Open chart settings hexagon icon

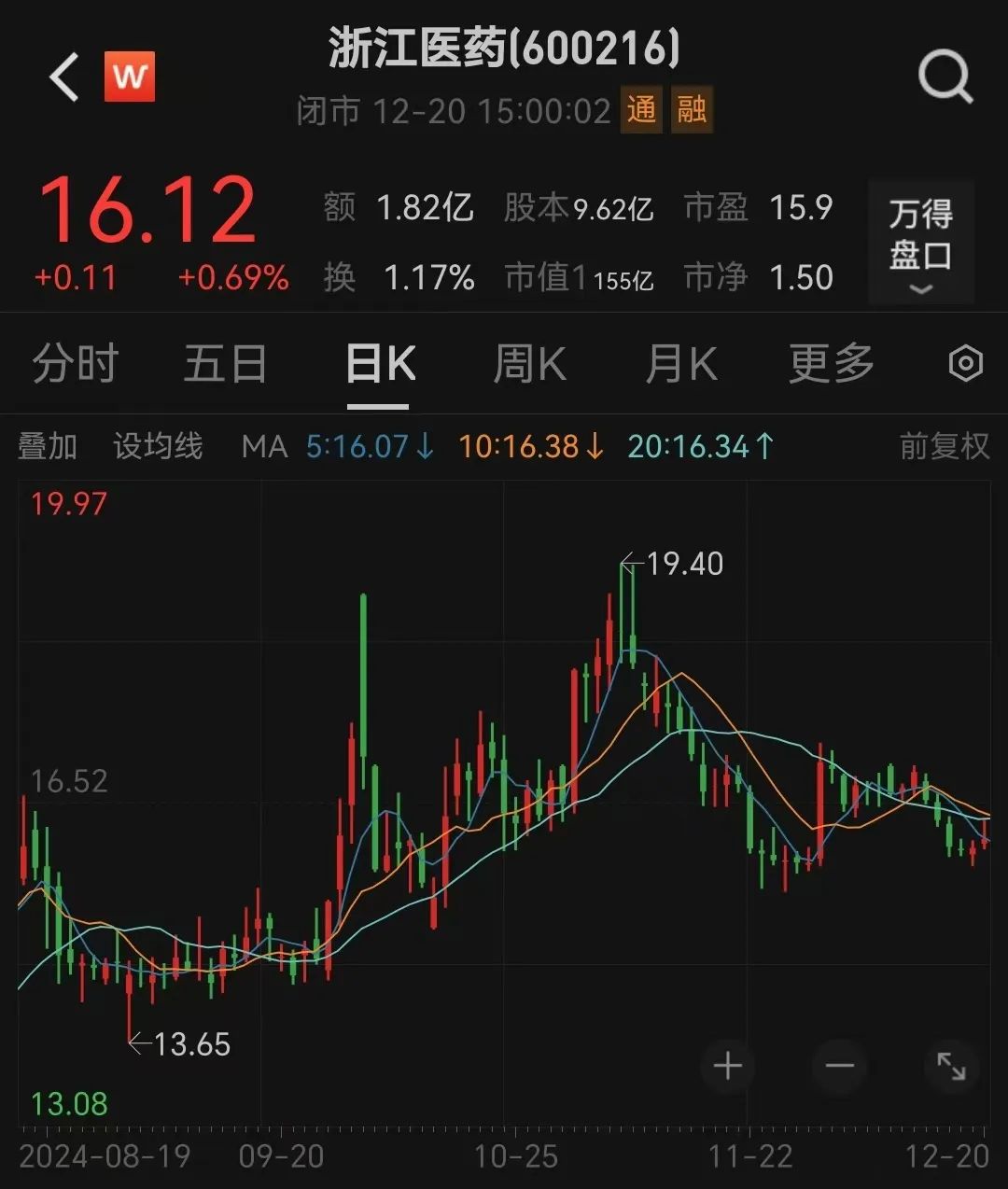click(x=965, y=363)
